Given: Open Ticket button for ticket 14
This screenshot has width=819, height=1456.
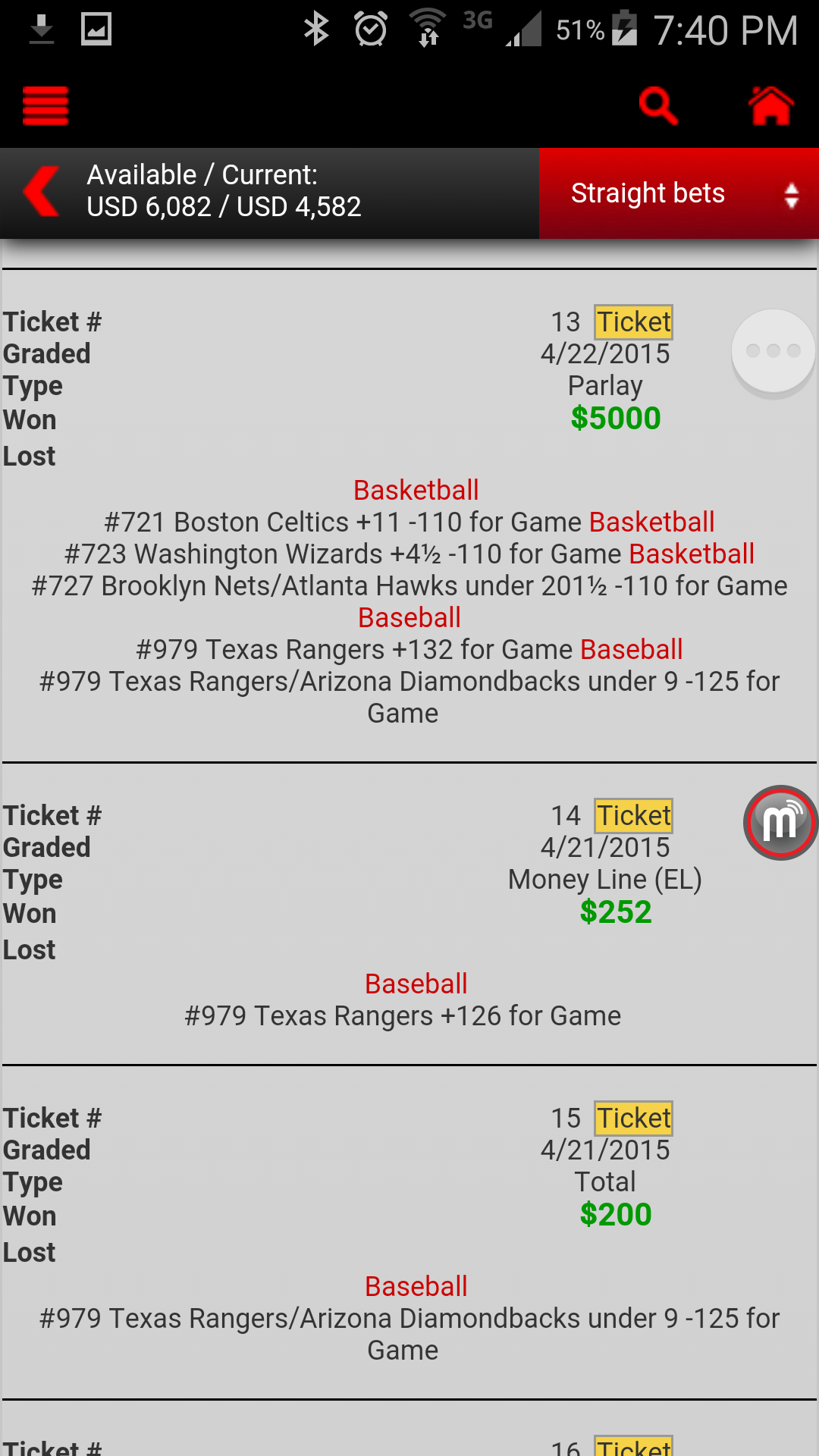Looking at the screenshot, I should 633,816.
